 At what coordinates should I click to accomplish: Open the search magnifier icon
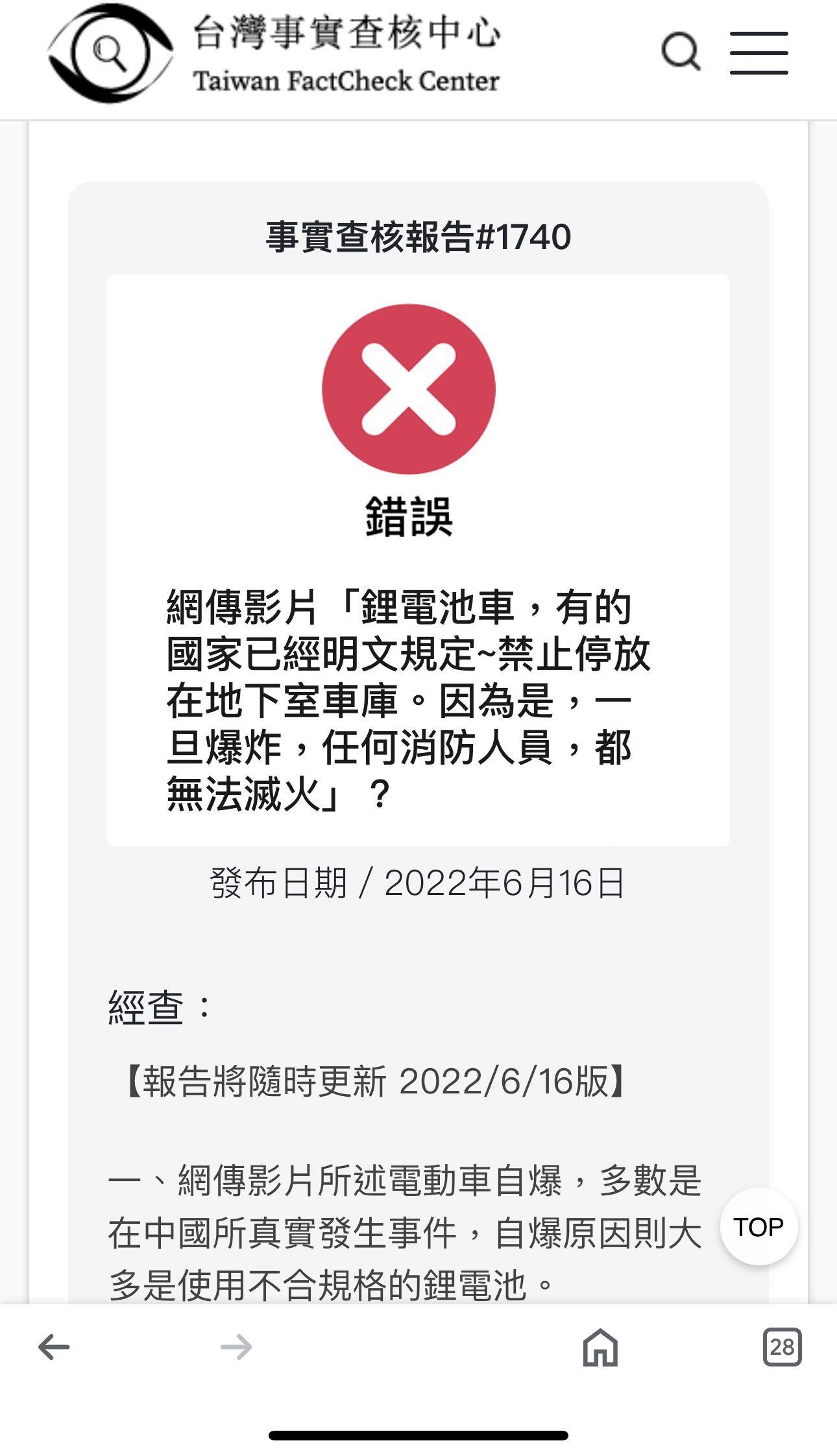681,51
